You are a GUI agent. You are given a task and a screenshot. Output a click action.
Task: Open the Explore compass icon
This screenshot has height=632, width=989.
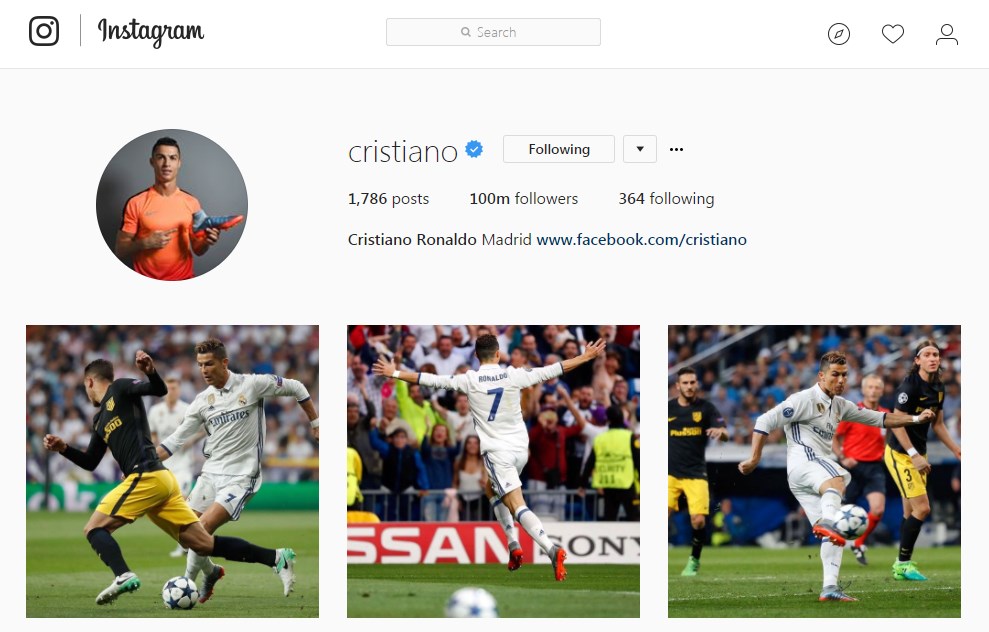coord(839,34)
